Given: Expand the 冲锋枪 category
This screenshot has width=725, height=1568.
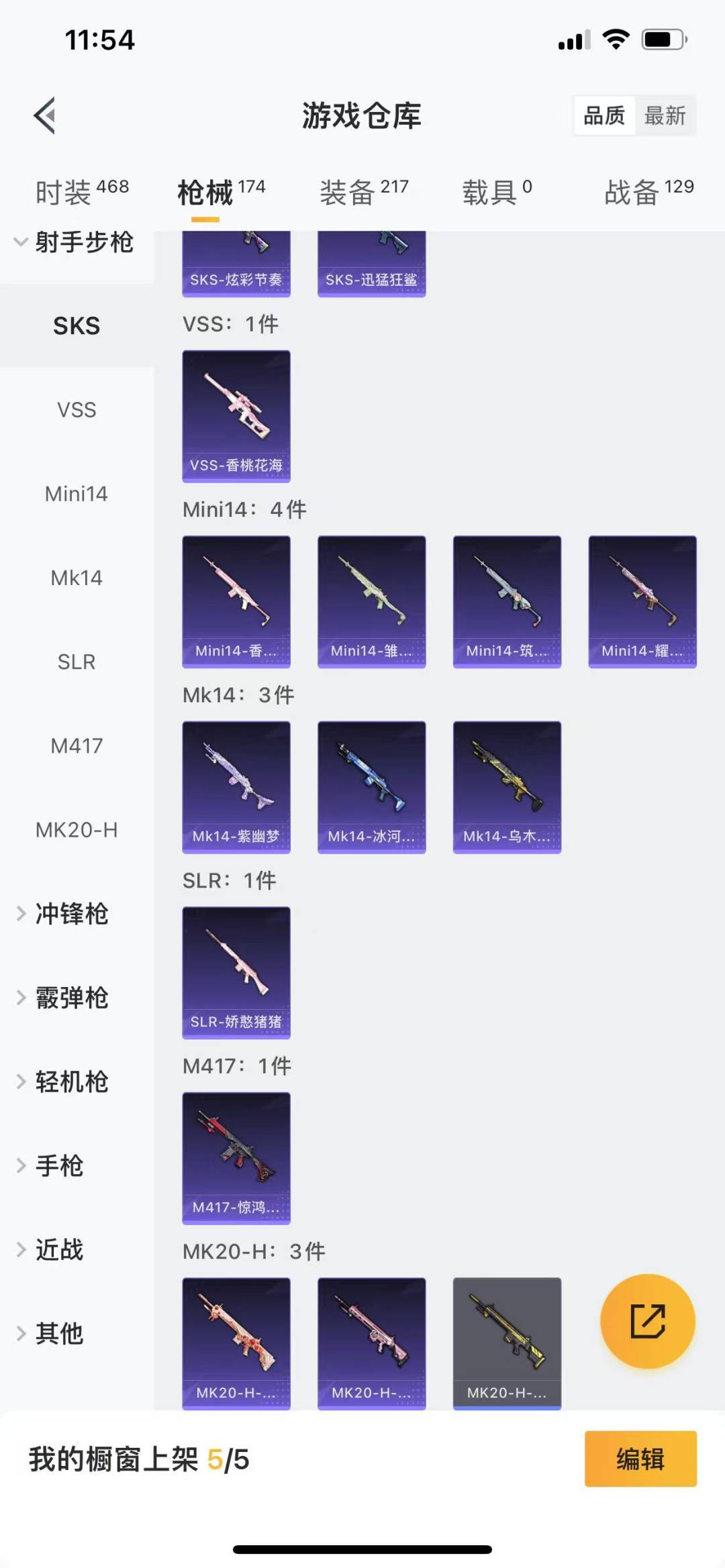Looking at the screenshot, I should click(x=70, y=914).
